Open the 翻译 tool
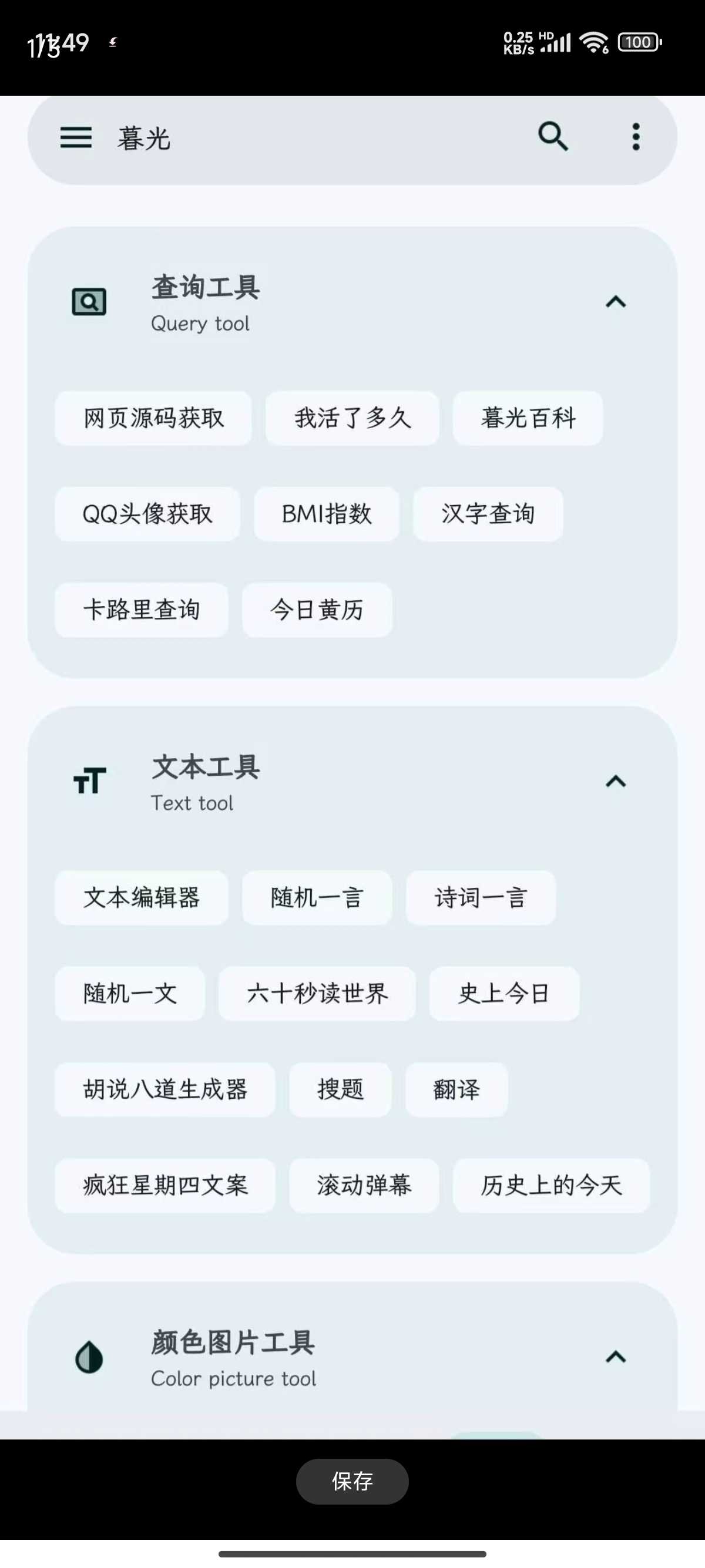 (x=456, y=1089)
